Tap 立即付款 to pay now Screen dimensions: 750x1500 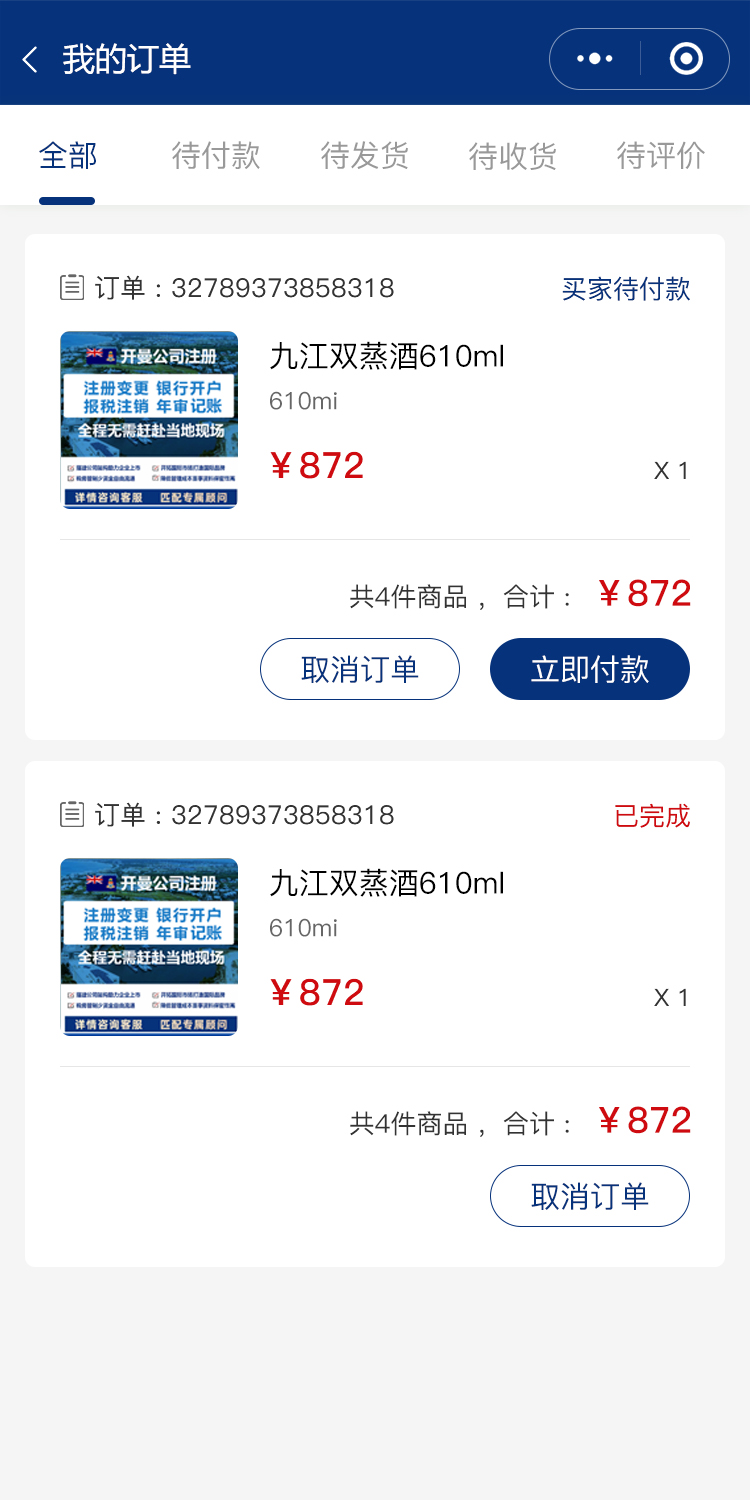pyautogui.click(x=590, y=669)
